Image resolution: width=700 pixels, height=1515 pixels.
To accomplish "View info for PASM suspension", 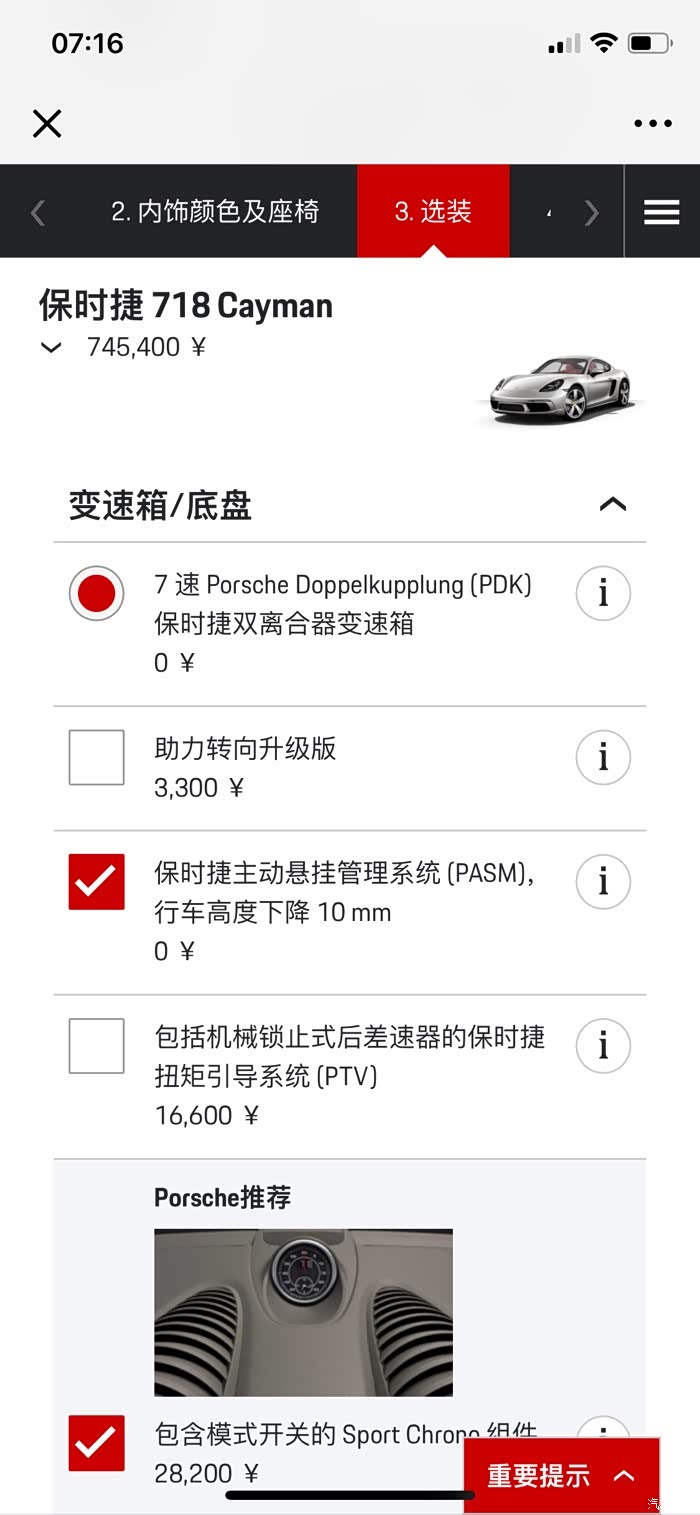I will pyautogui.click(x=603, y=881).
